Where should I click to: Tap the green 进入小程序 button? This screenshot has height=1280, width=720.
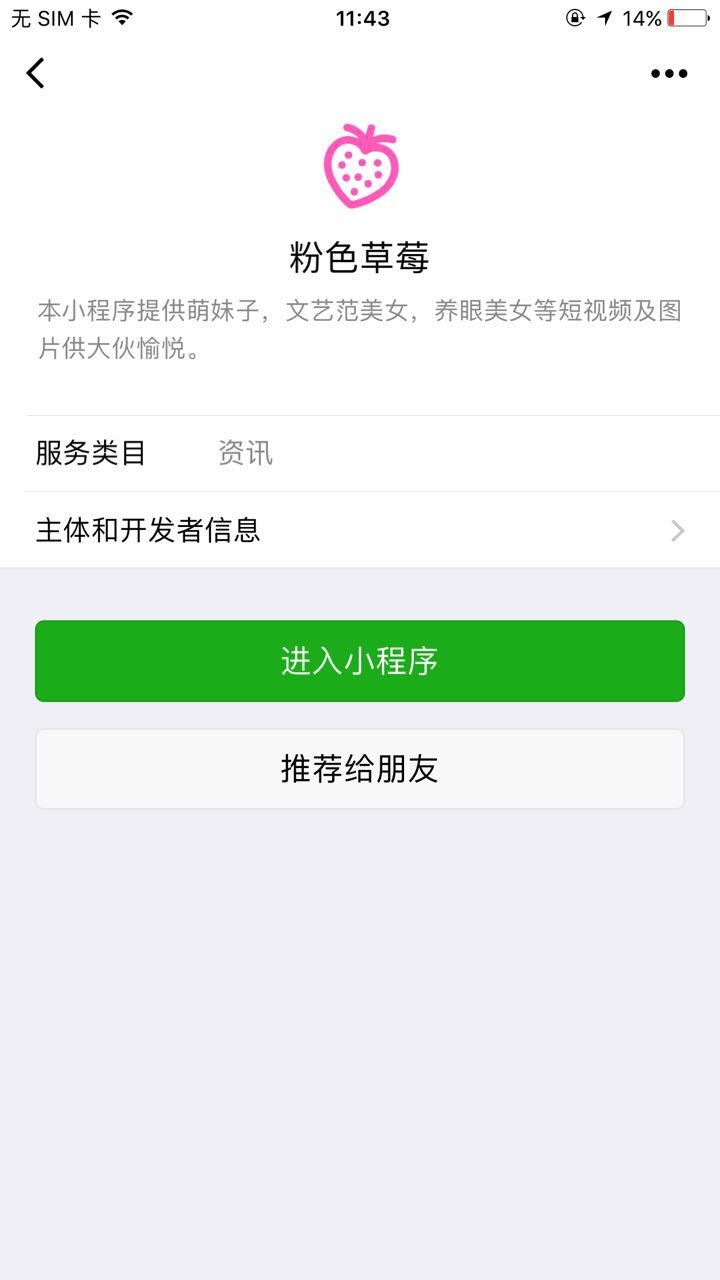360,661
